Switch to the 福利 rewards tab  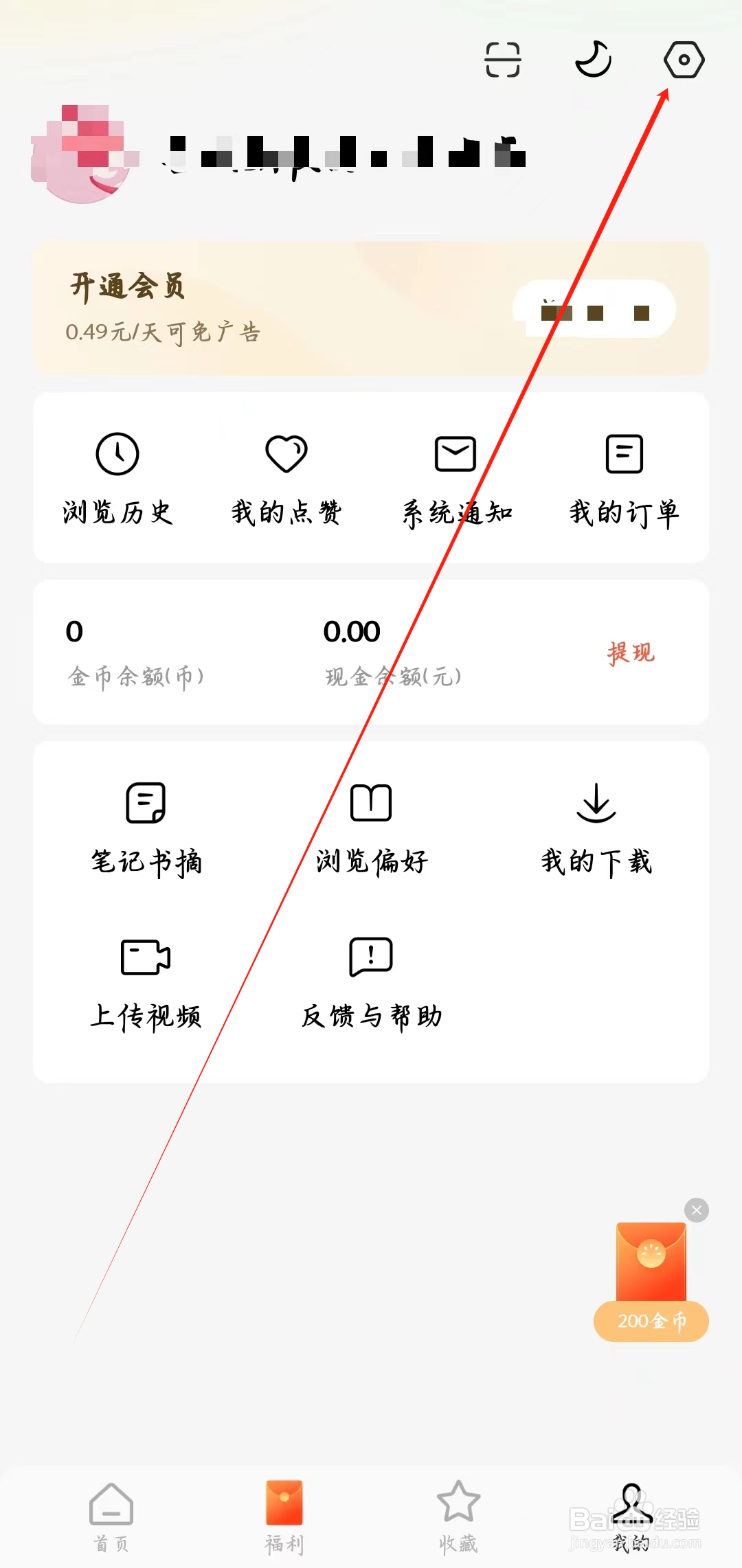click(284, 1518)
